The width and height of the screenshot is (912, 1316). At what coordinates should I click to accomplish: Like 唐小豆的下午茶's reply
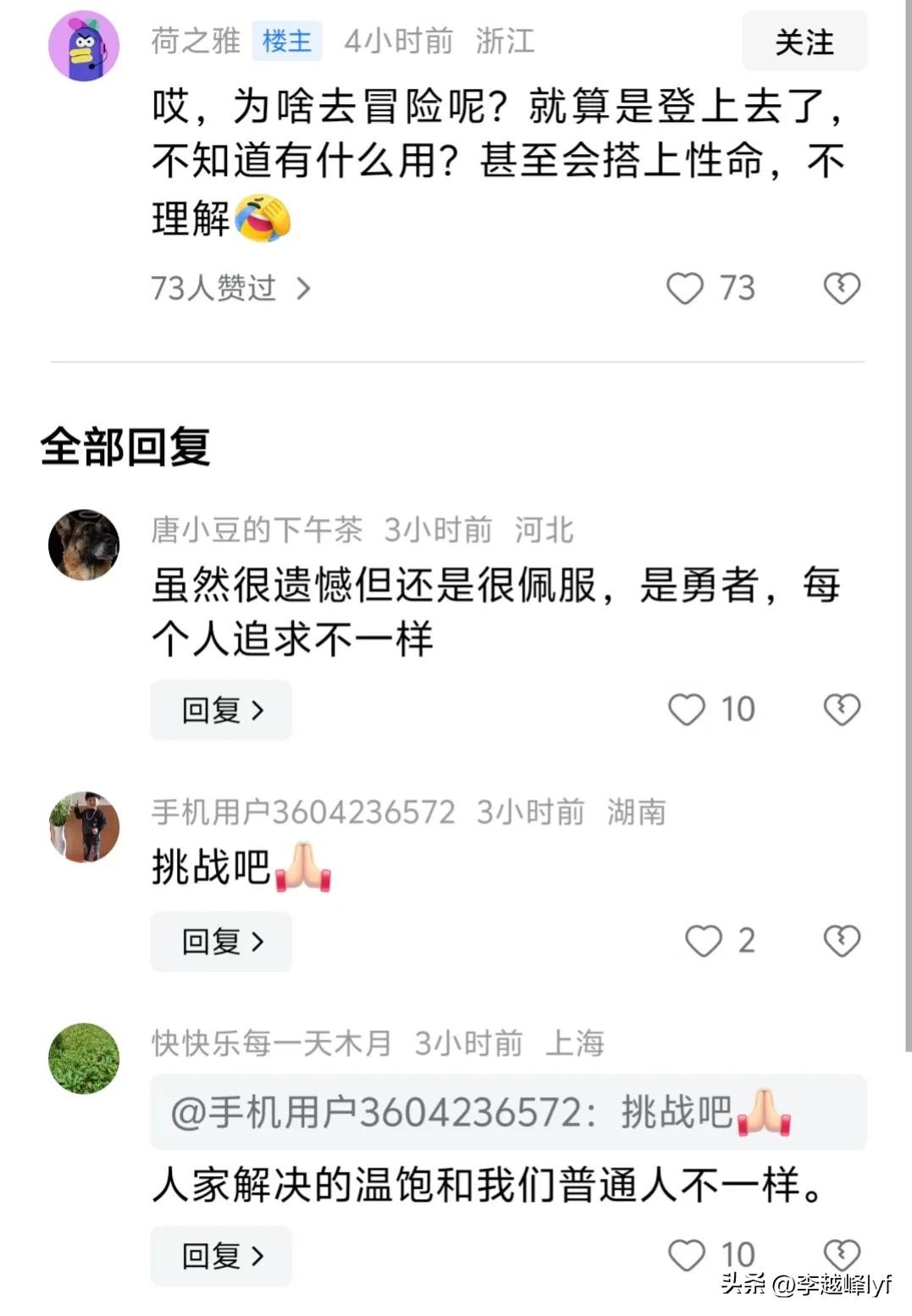(x=686, y=710)
